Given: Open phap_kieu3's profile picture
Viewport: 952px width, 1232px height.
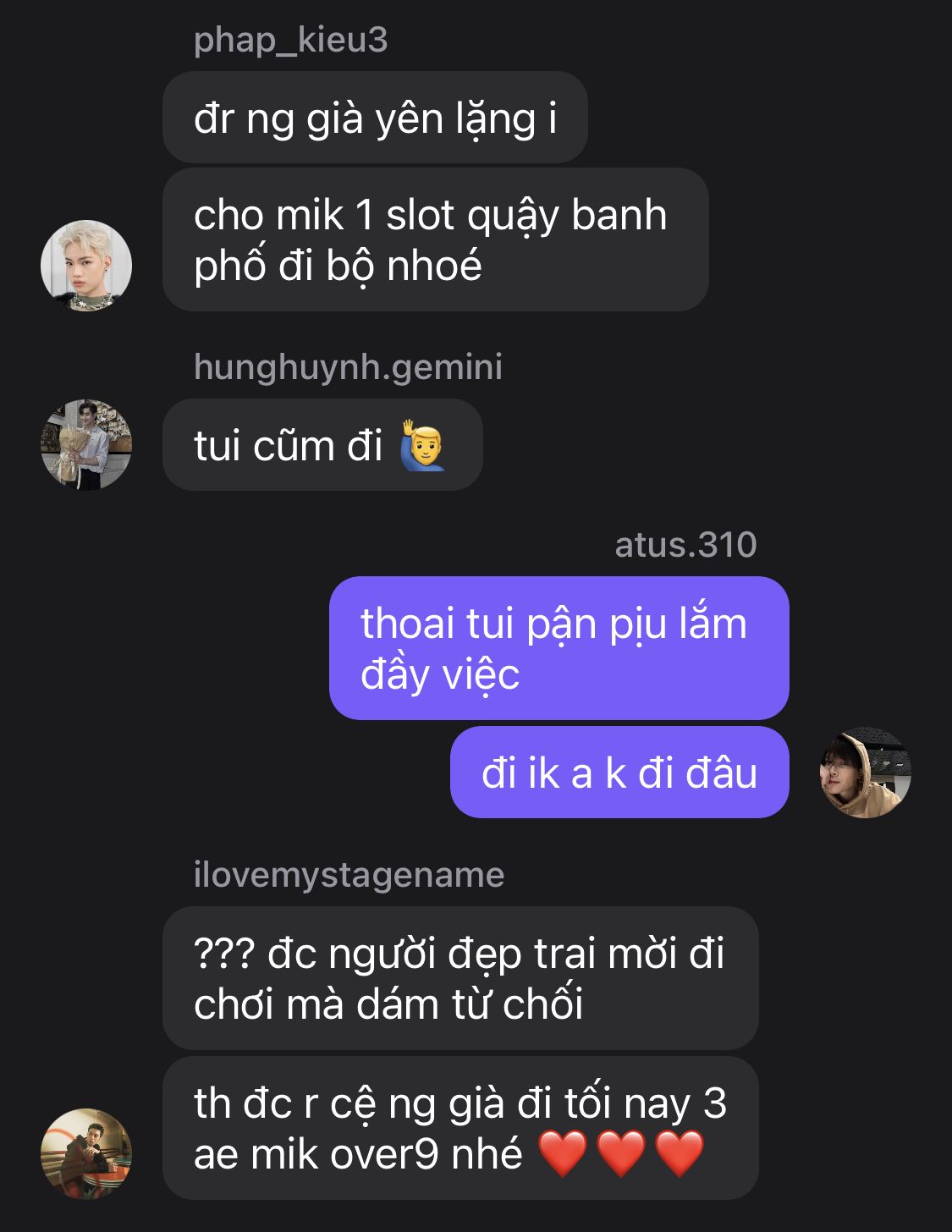Looking at the screenshot, I should coord(86,266).
